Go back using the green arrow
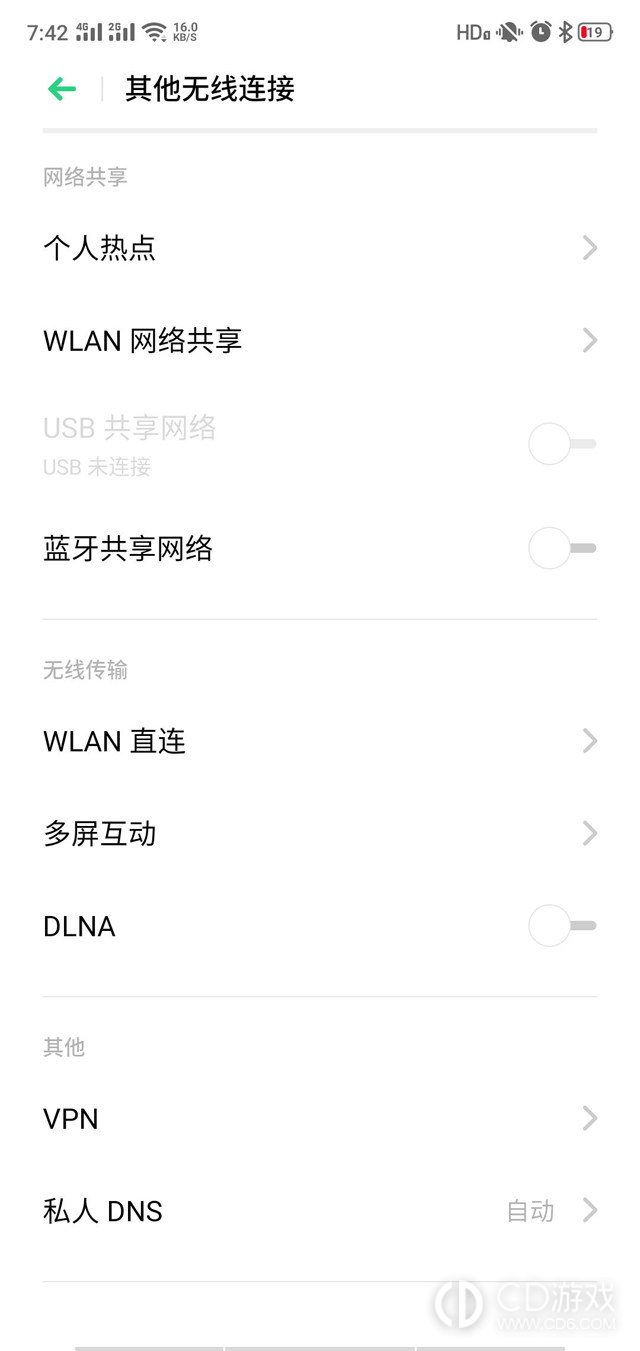The image size is (640, 1351). 62,89
